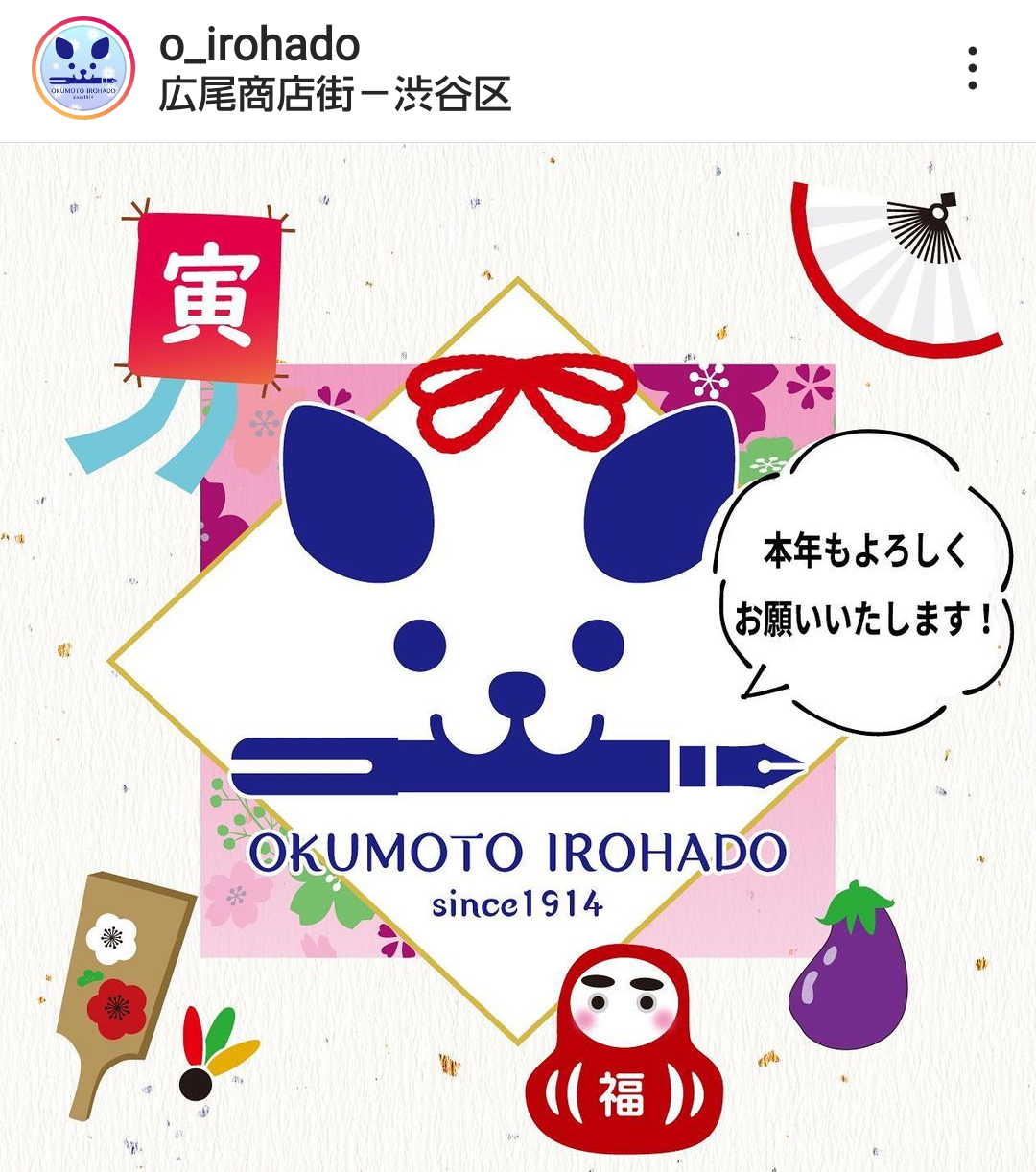
Task: Open the Okumoto Irohado post image
Action: click(x=518, y=657)
